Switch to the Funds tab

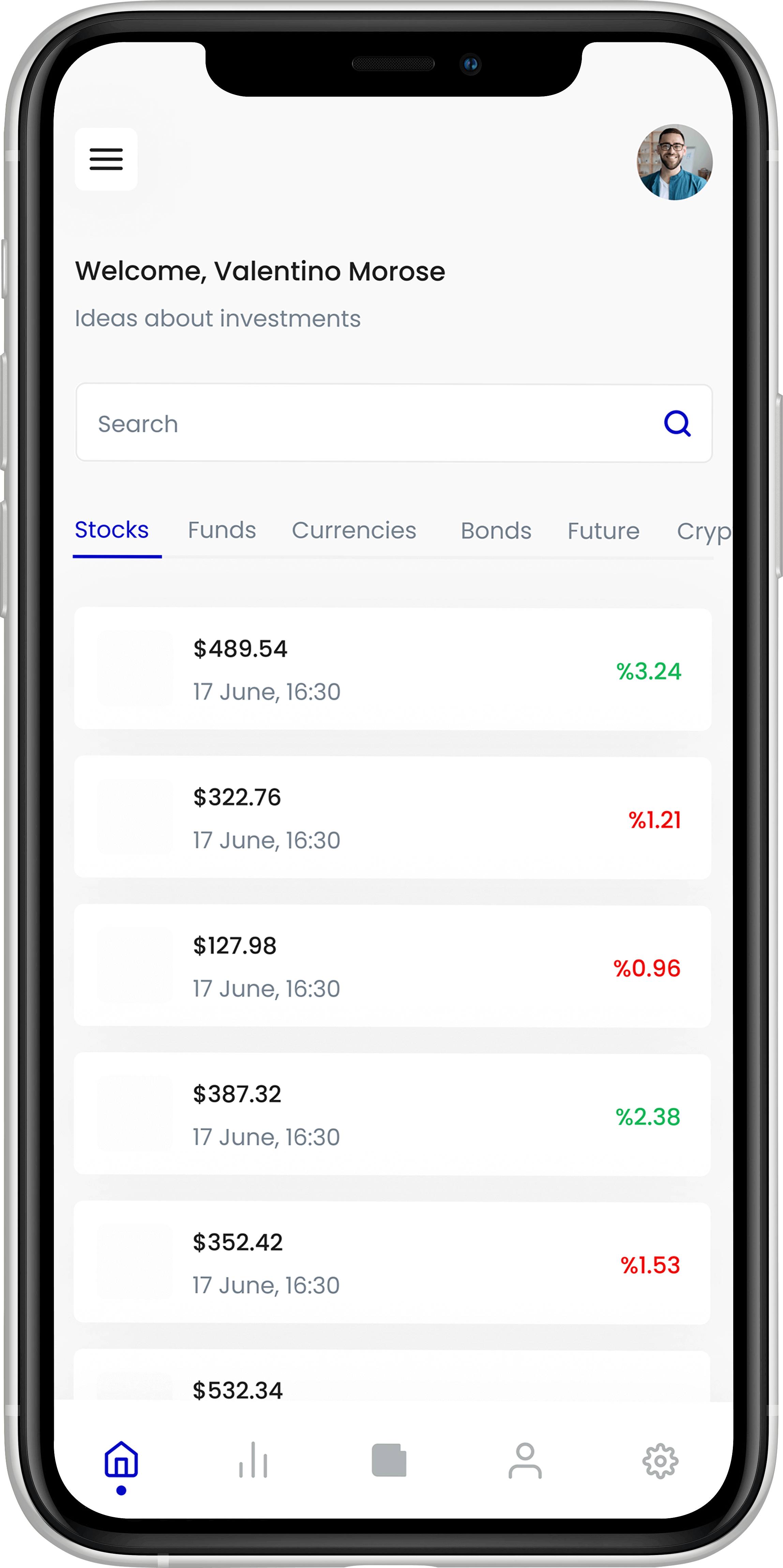tap(222, 530)
